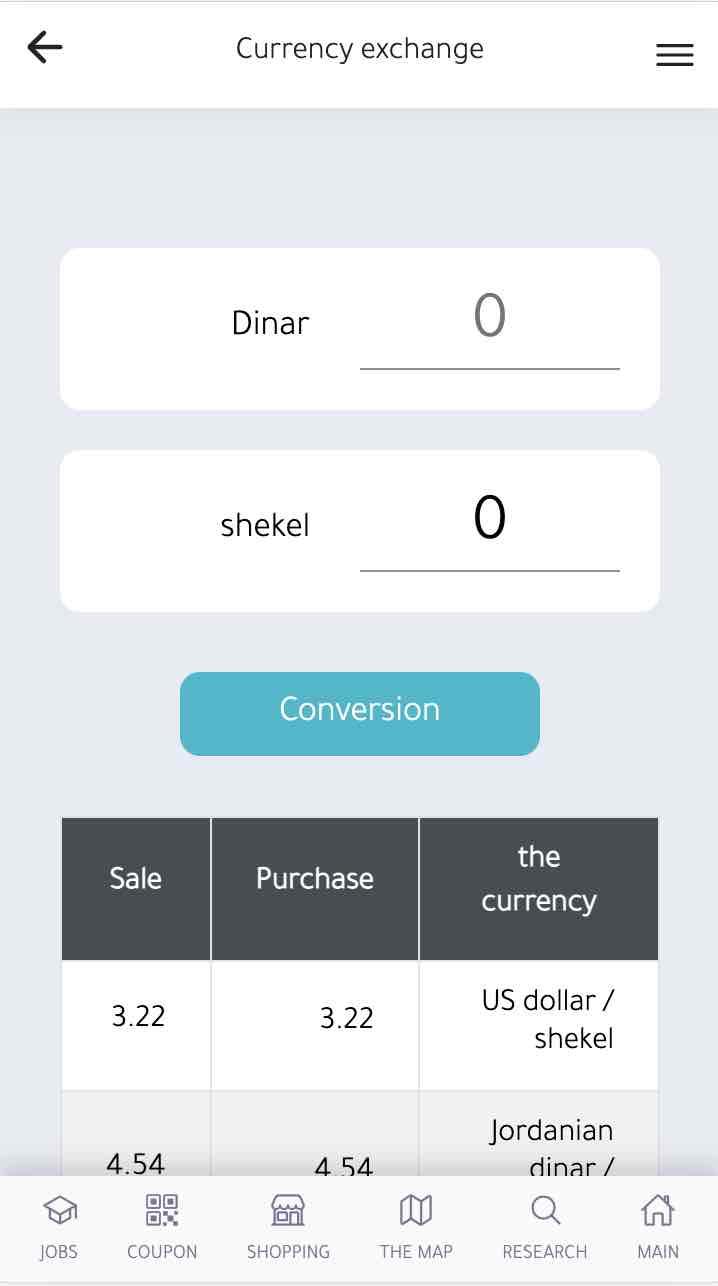This screenshot has width=718, height=1286.
Task: Select the shekel amount field
Action: (x=489, y=522)
